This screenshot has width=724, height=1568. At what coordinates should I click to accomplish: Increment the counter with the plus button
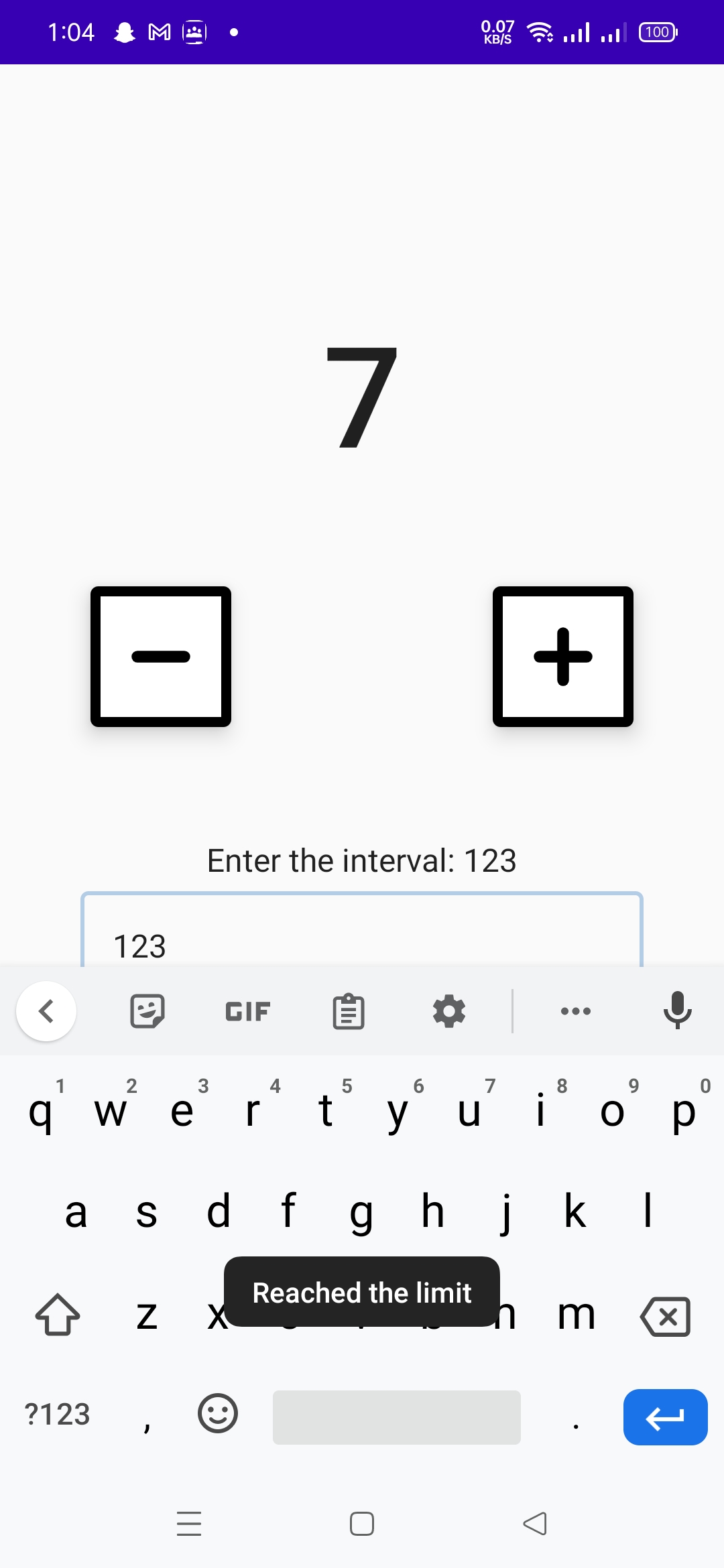[x=563, y=657]
